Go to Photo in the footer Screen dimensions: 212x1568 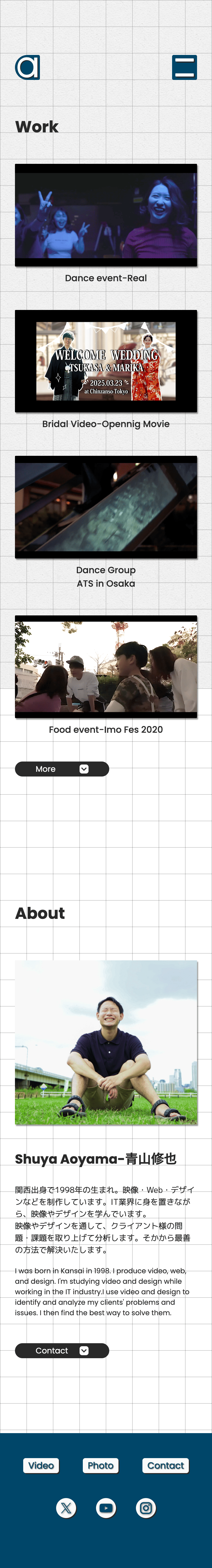[x=100, y=1465]
